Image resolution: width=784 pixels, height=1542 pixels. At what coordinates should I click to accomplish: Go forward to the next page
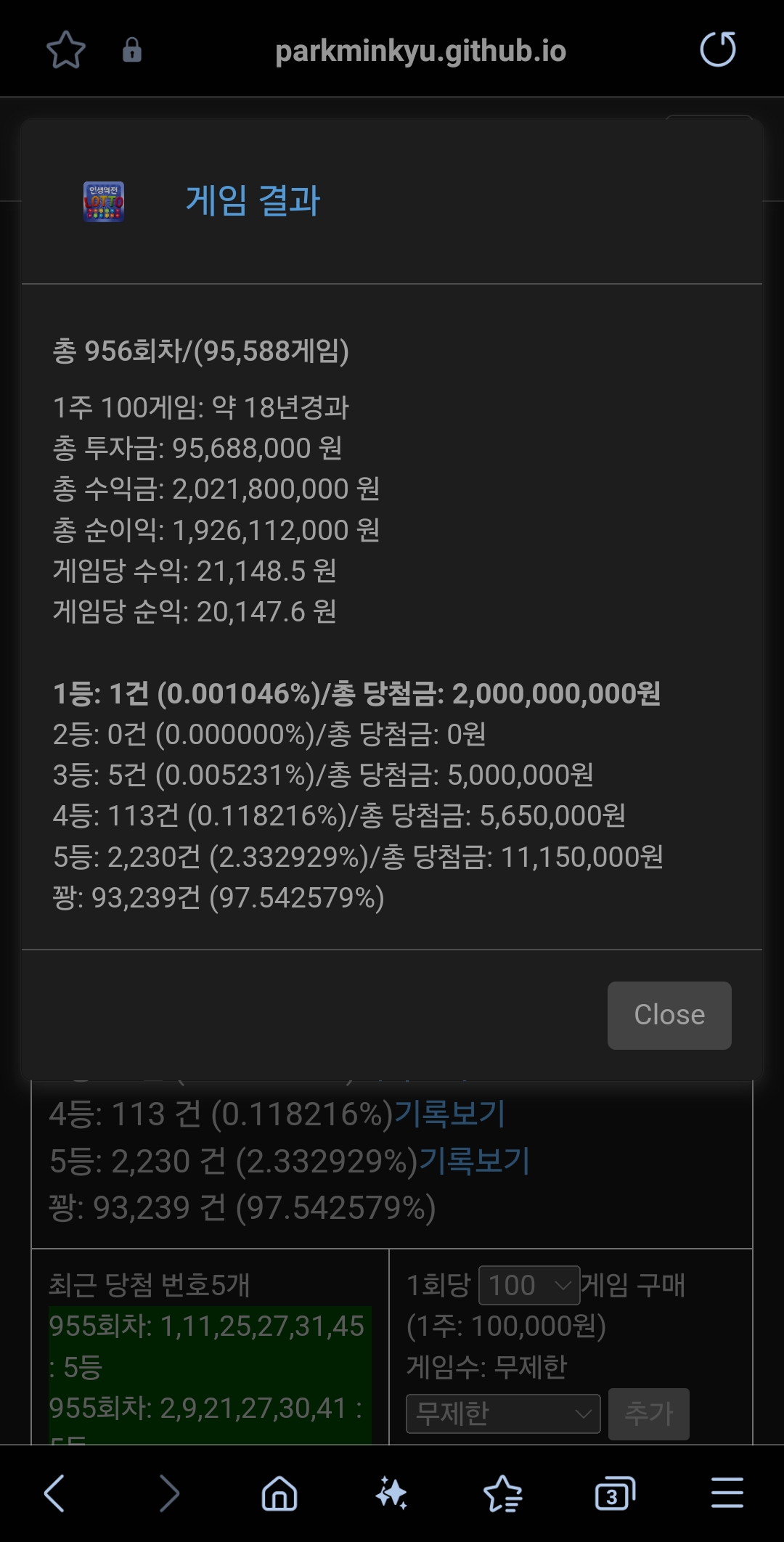(168, 1493)
